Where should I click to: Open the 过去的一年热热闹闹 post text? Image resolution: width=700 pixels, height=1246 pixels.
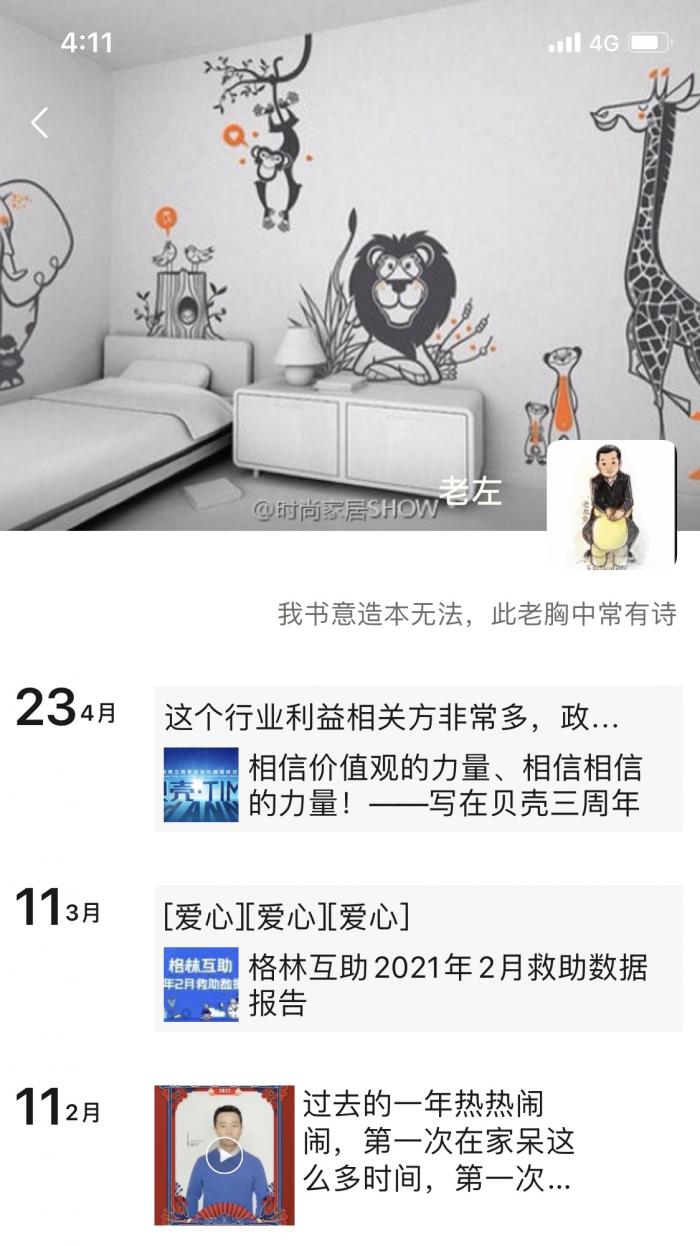click(x=438, y=1142)
